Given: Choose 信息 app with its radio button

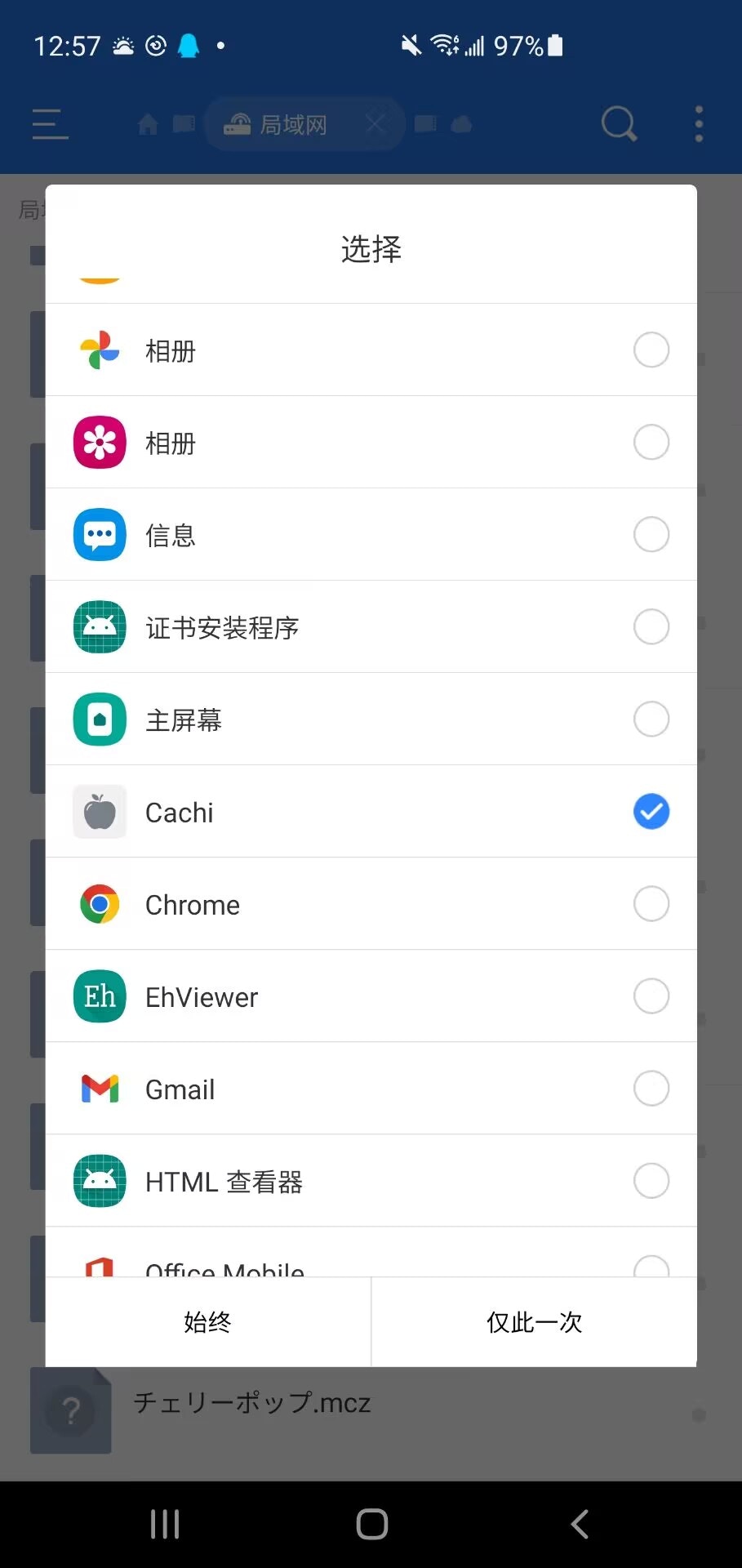Looking at the screenshot, I should 651,535.
